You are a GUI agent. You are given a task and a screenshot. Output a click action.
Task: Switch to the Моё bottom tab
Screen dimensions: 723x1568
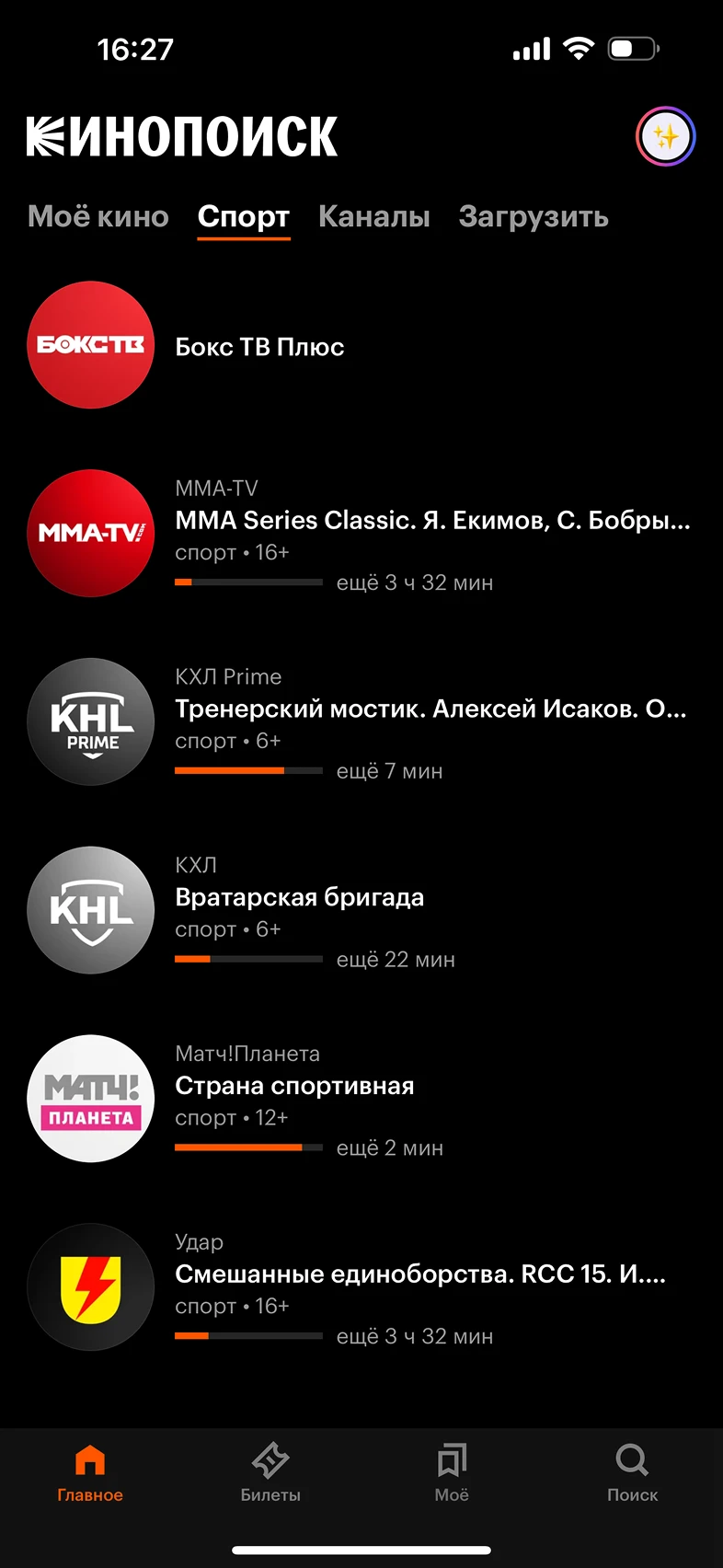tap(452, 1472)
